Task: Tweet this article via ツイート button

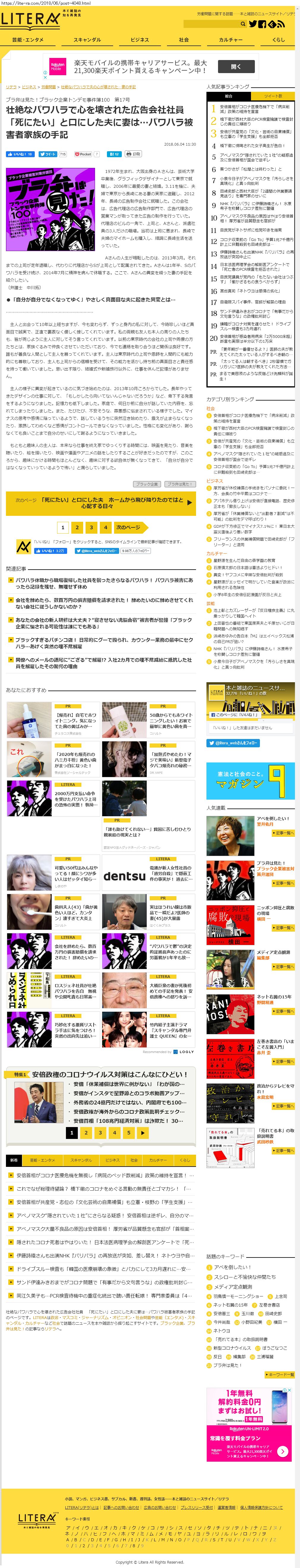Action: pos(48,154)
